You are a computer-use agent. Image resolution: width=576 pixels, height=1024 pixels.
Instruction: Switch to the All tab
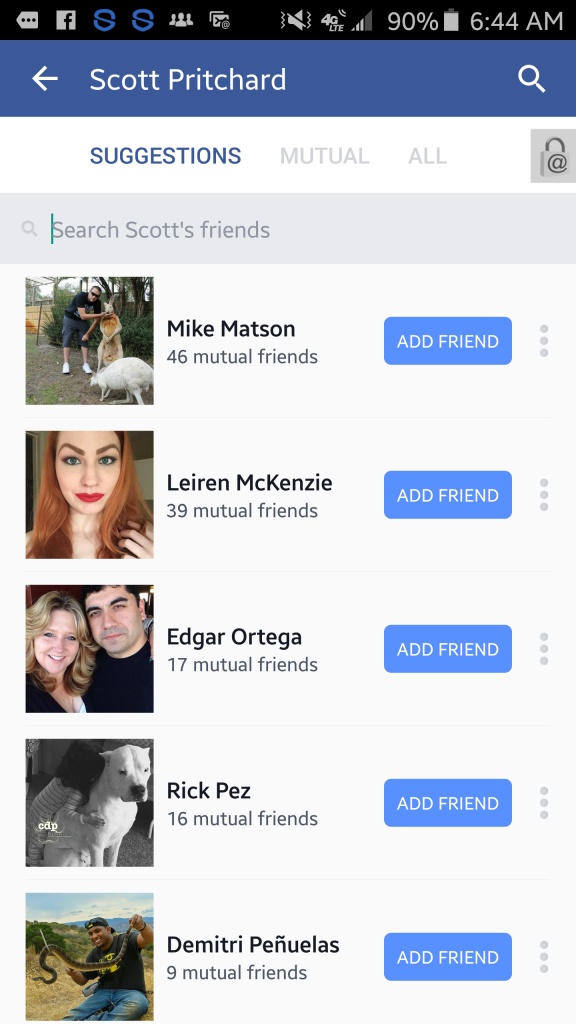coord(428,155)
